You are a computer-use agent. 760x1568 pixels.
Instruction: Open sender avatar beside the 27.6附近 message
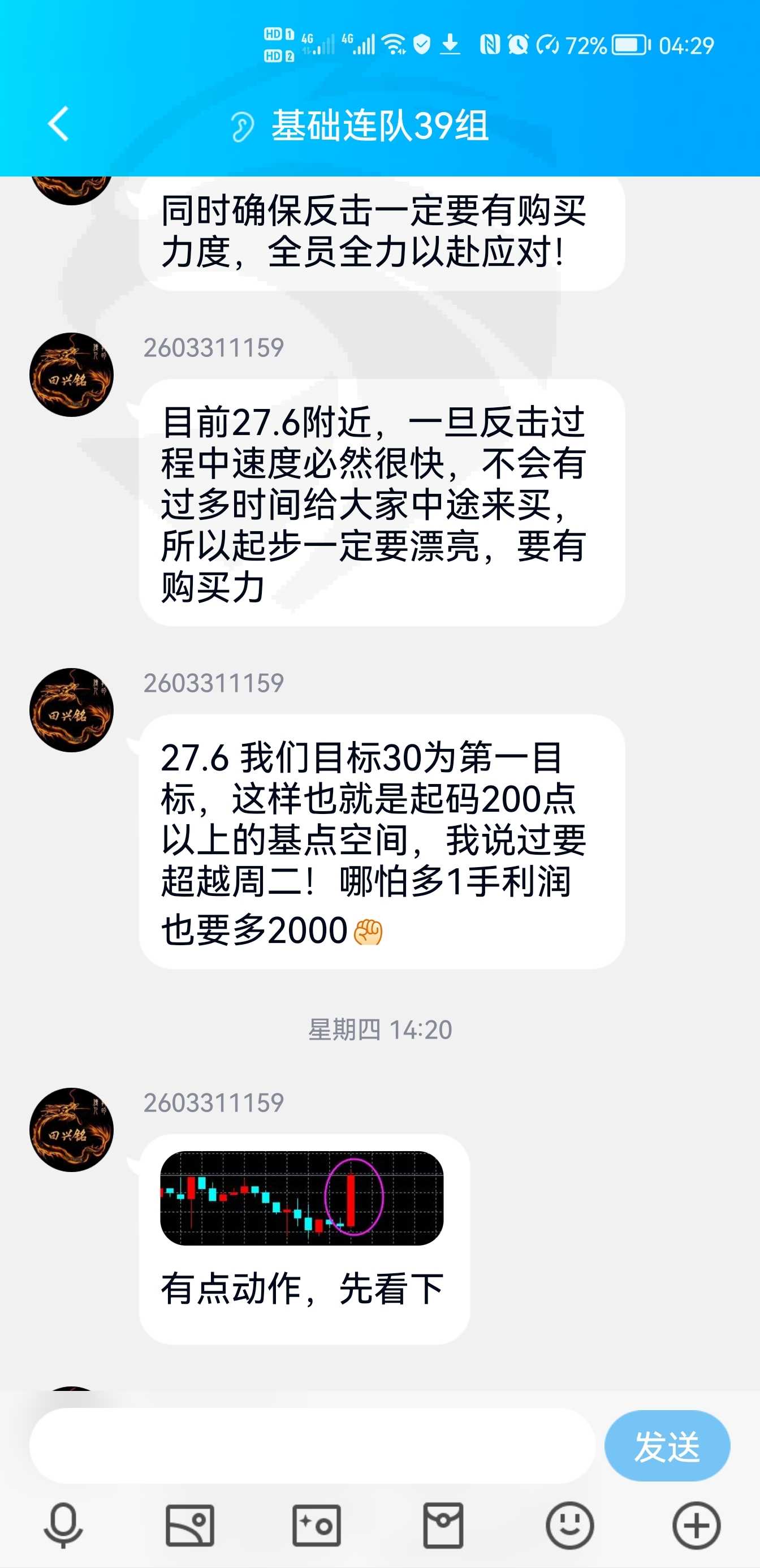coord(72,374)
